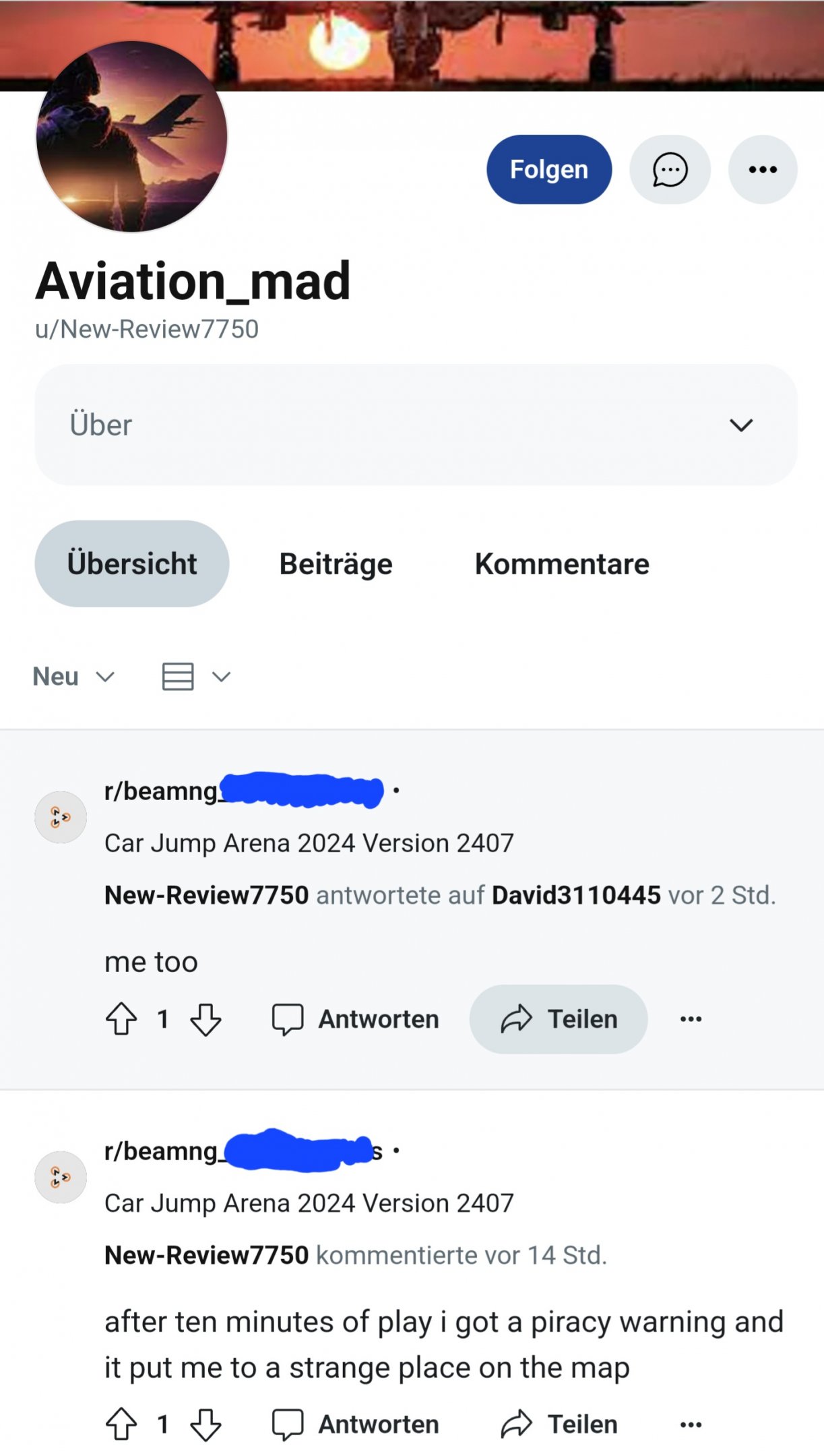
Task: Switch to the Beiträge tab
Action: 336,564
